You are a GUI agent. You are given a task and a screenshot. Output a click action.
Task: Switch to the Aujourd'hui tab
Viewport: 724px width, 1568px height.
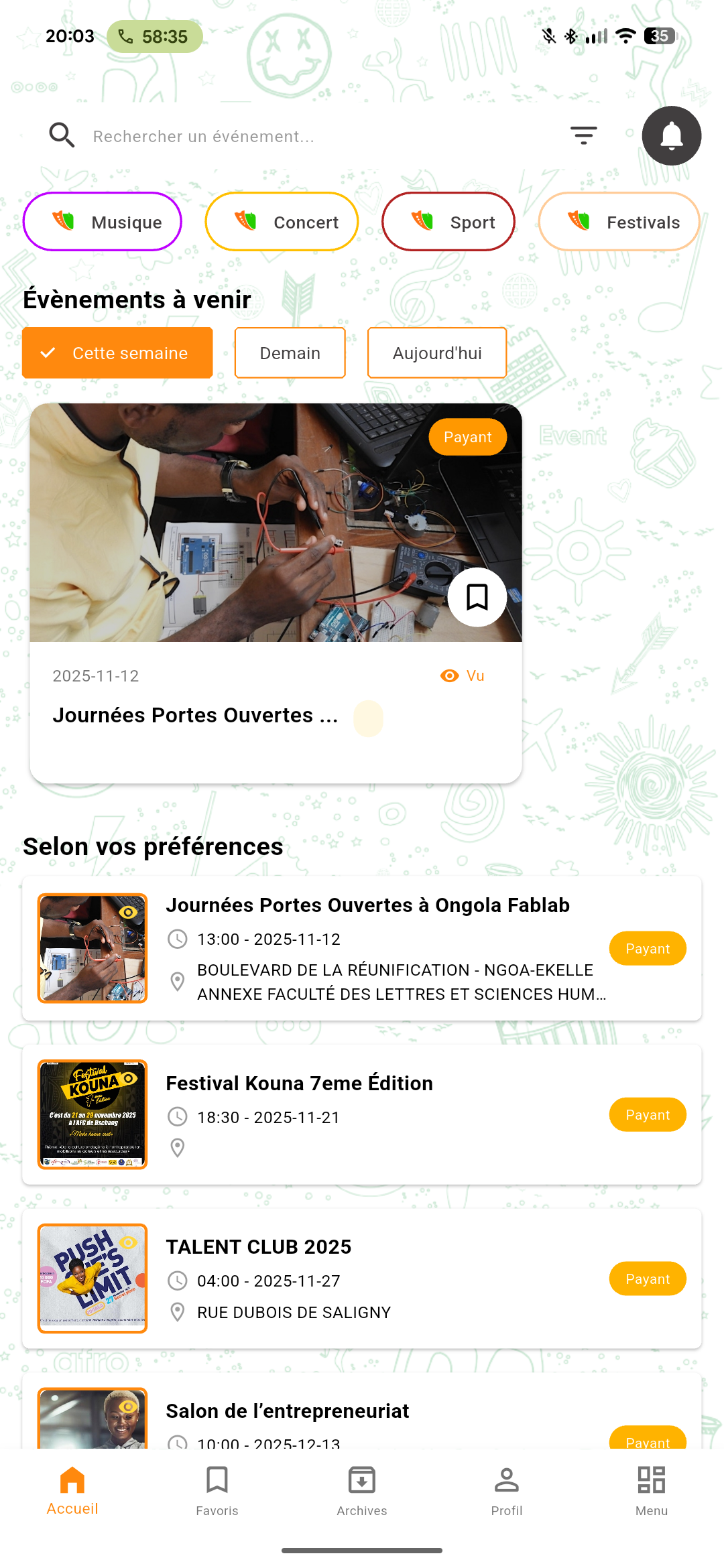[436, 352]
